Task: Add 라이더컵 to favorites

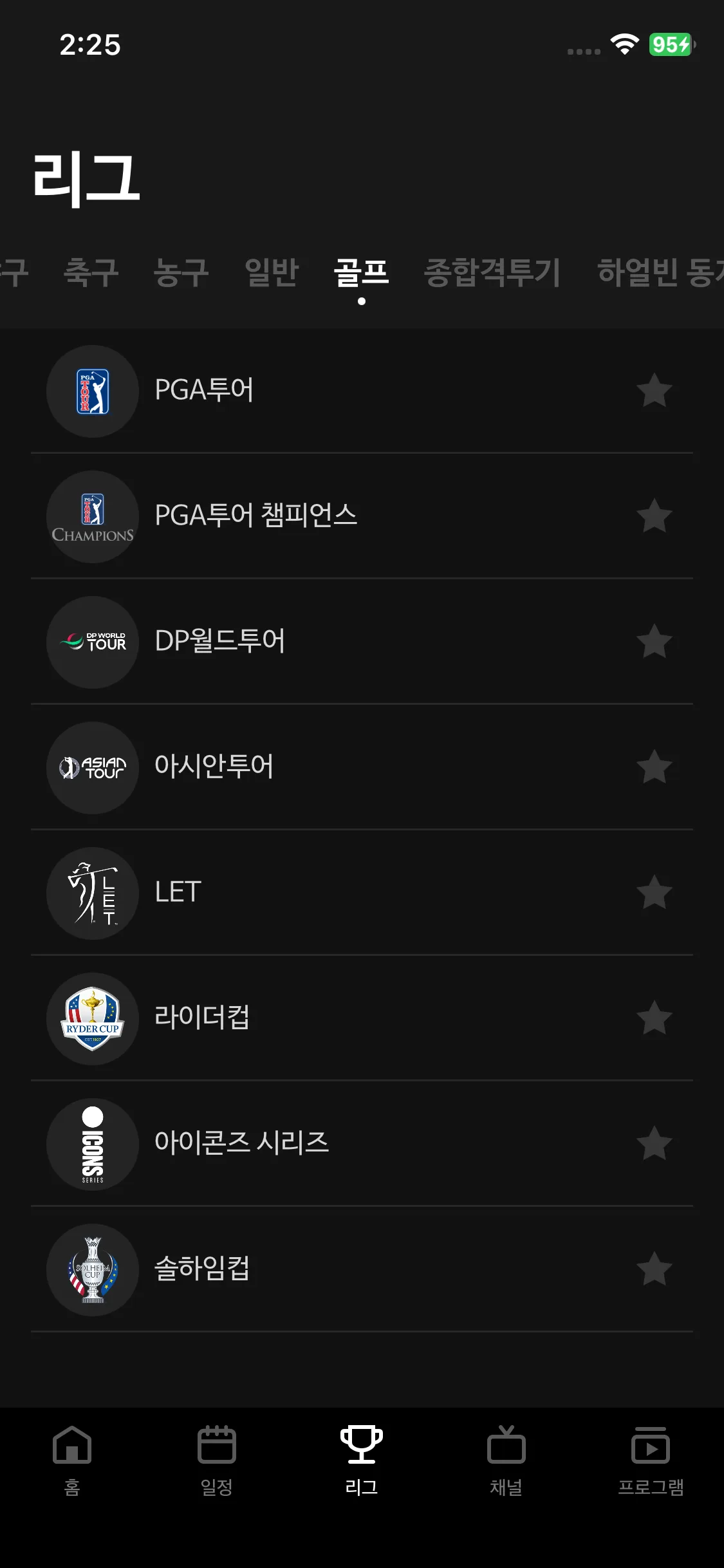Action: coord(654,1018)
